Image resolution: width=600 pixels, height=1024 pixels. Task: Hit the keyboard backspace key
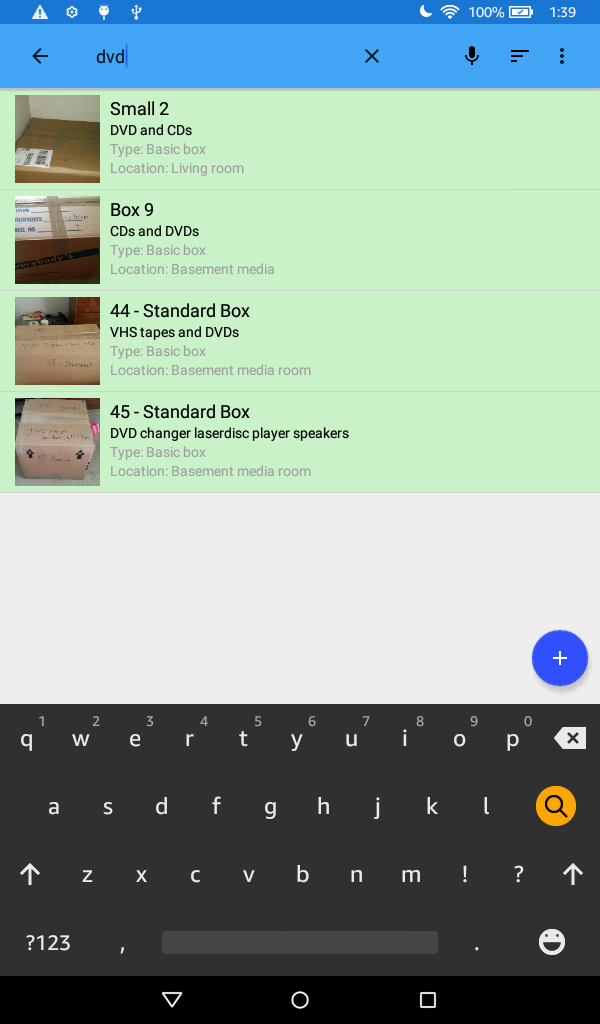click(x=570, y=739)
